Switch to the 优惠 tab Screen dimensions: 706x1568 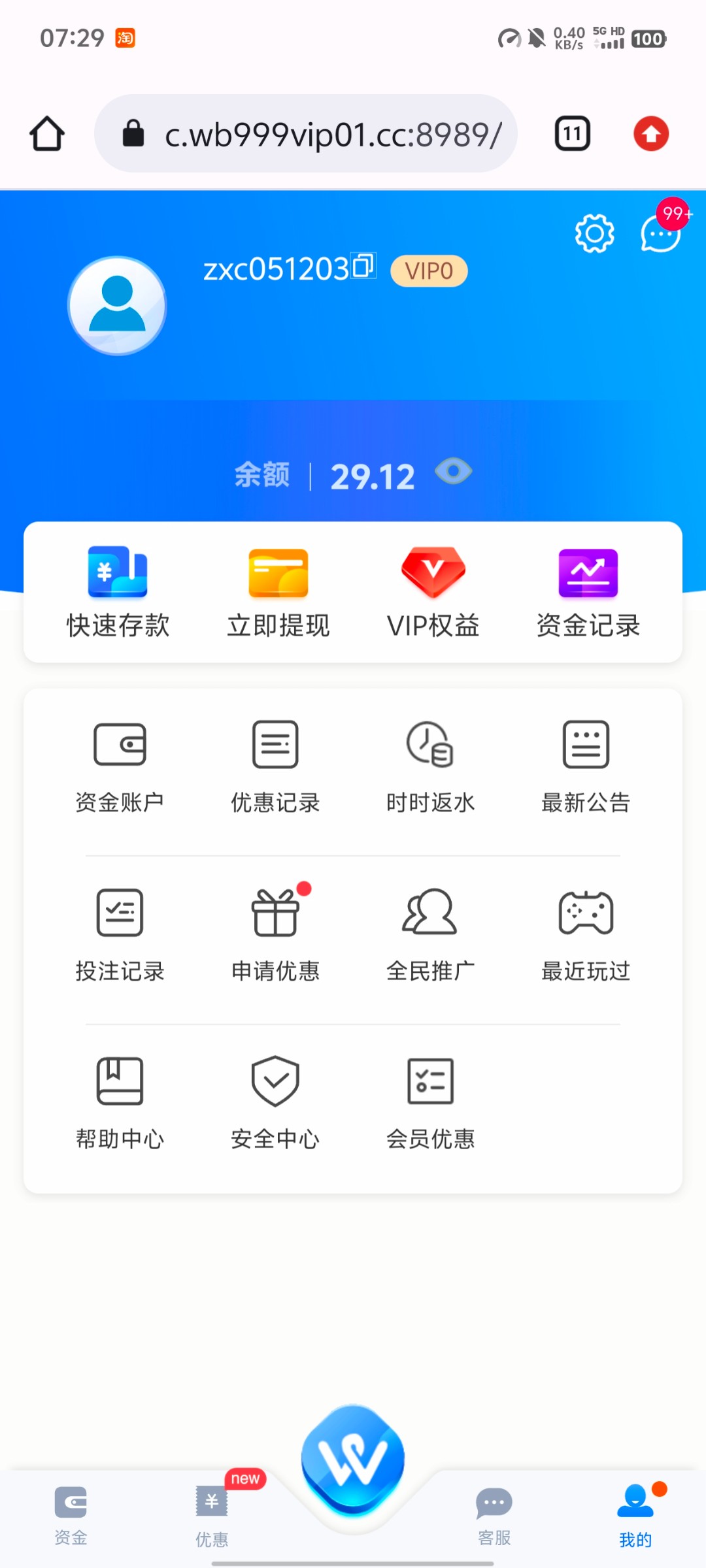click(x=212, y=1516)
